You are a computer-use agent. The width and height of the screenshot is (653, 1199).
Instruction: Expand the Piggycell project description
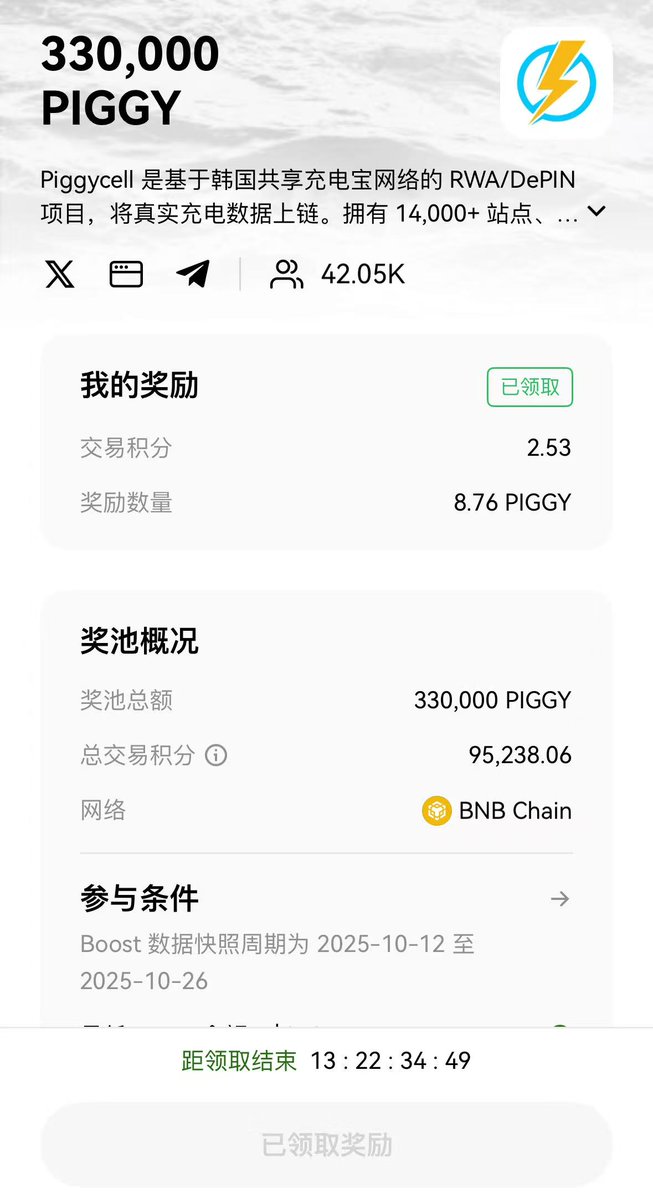point(597,211)
